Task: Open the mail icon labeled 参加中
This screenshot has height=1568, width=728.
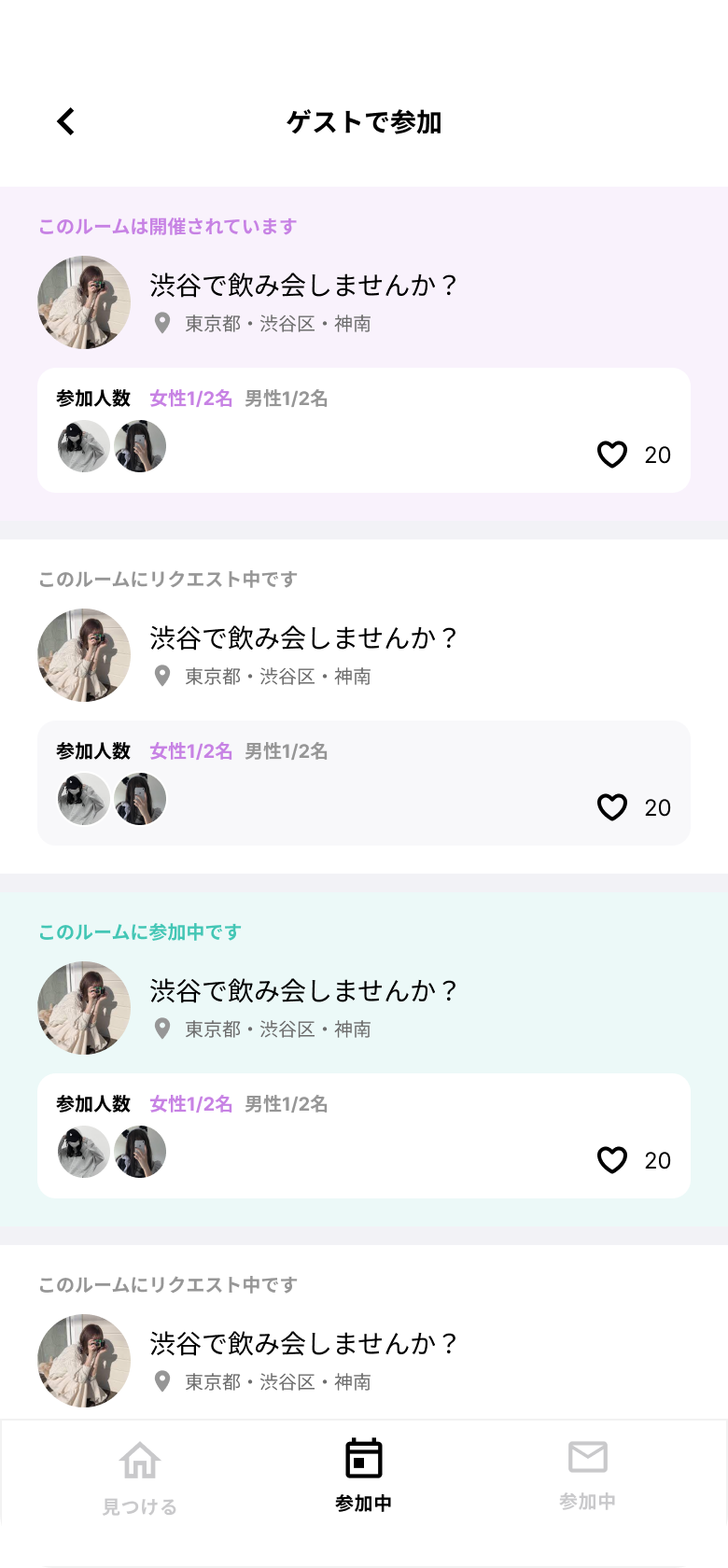Action: [586, 1457]
